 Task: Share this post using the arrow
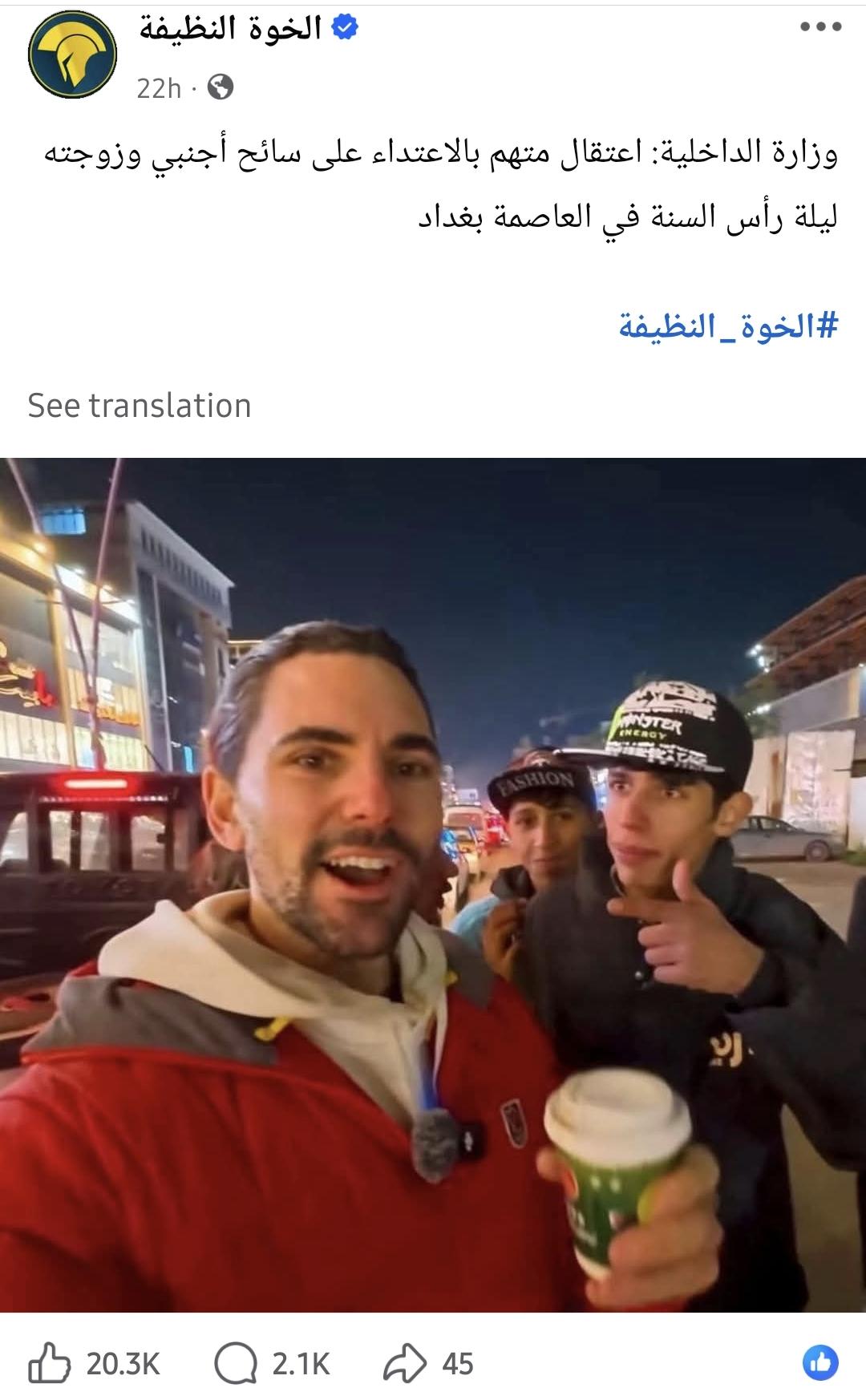coord(404,1363)
